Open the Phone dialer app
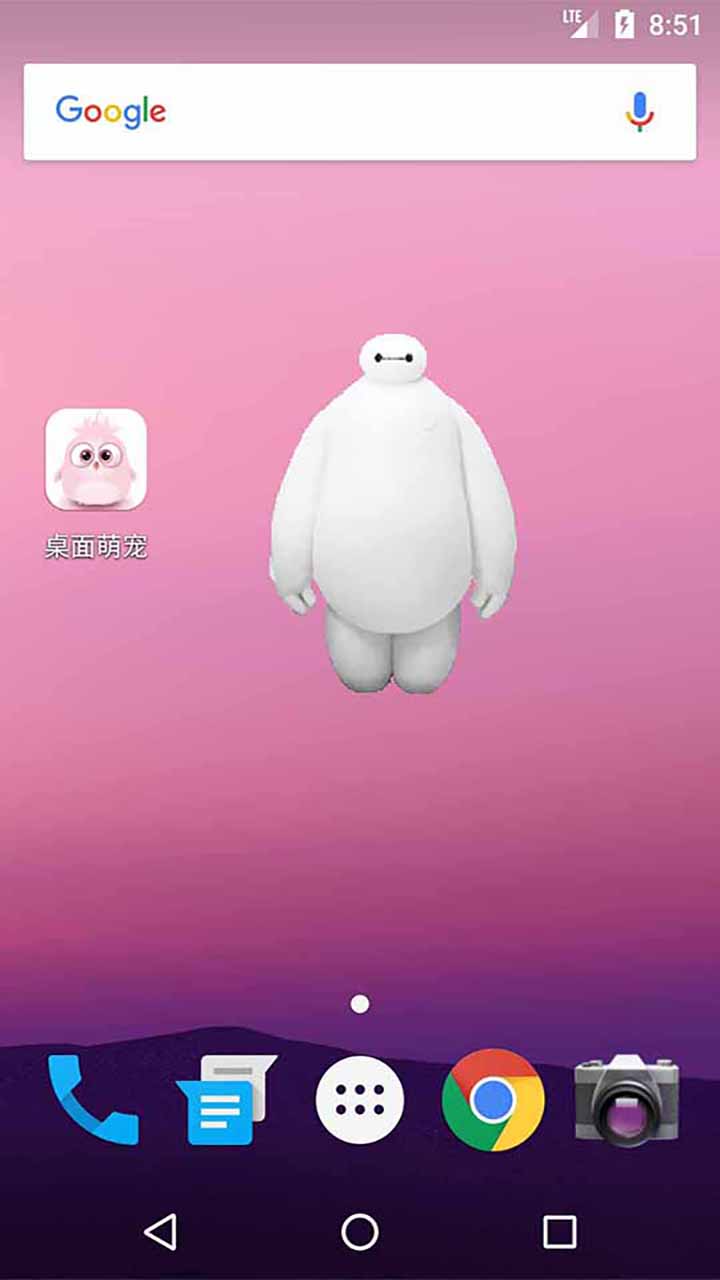Viewport: 720px width, 1280px height. point(92,1100)
